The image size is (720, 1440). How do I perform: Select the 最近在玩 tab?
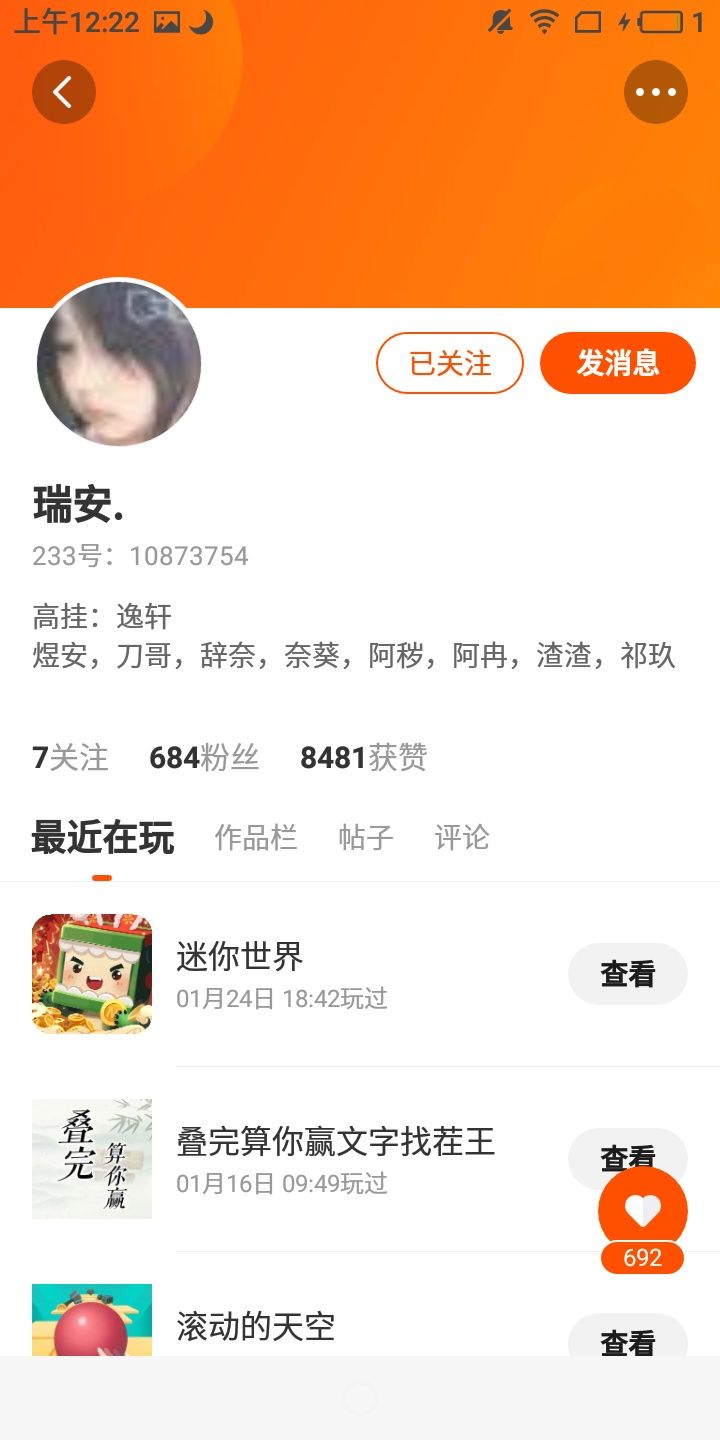point(102,837)
